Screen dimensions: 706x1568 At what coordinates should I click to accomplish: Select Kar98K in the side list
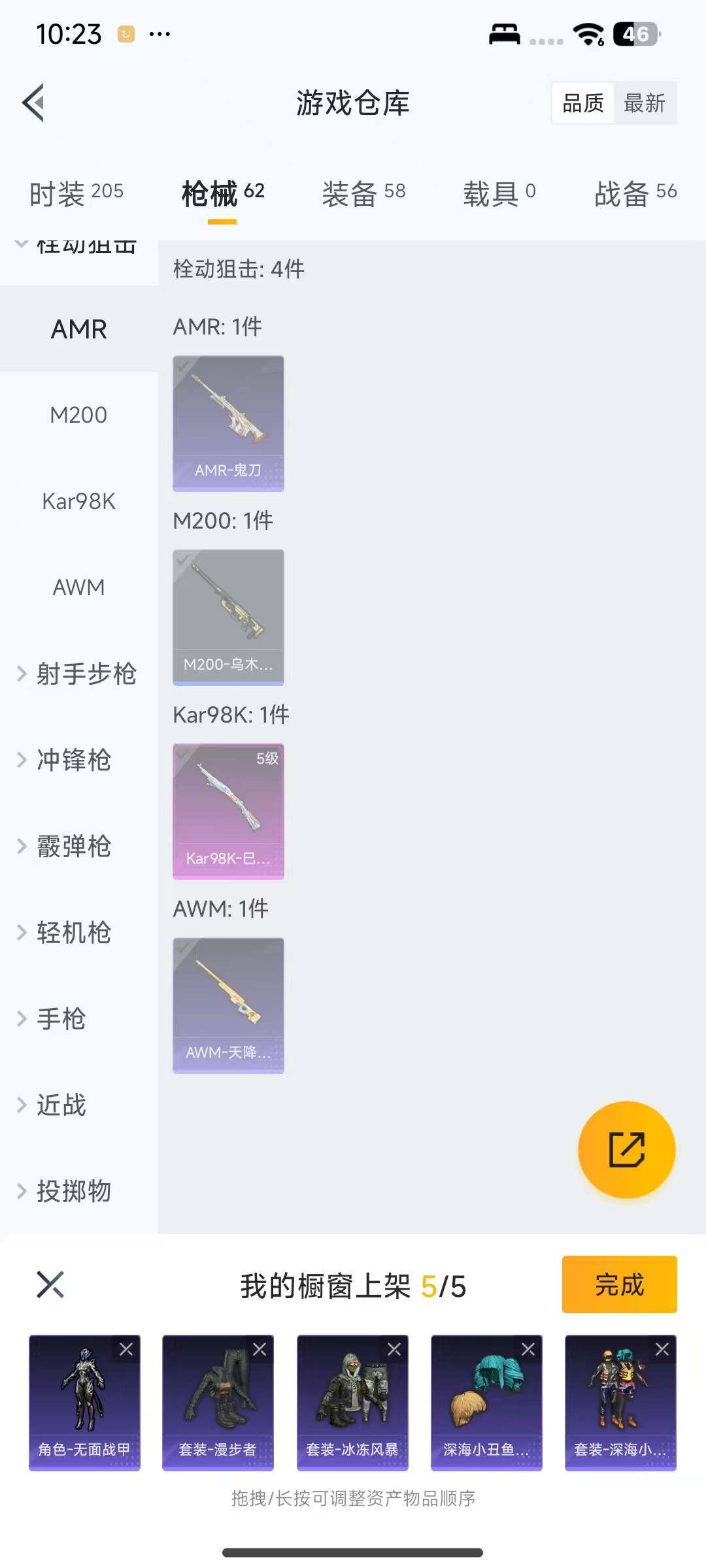click(78, 501)
